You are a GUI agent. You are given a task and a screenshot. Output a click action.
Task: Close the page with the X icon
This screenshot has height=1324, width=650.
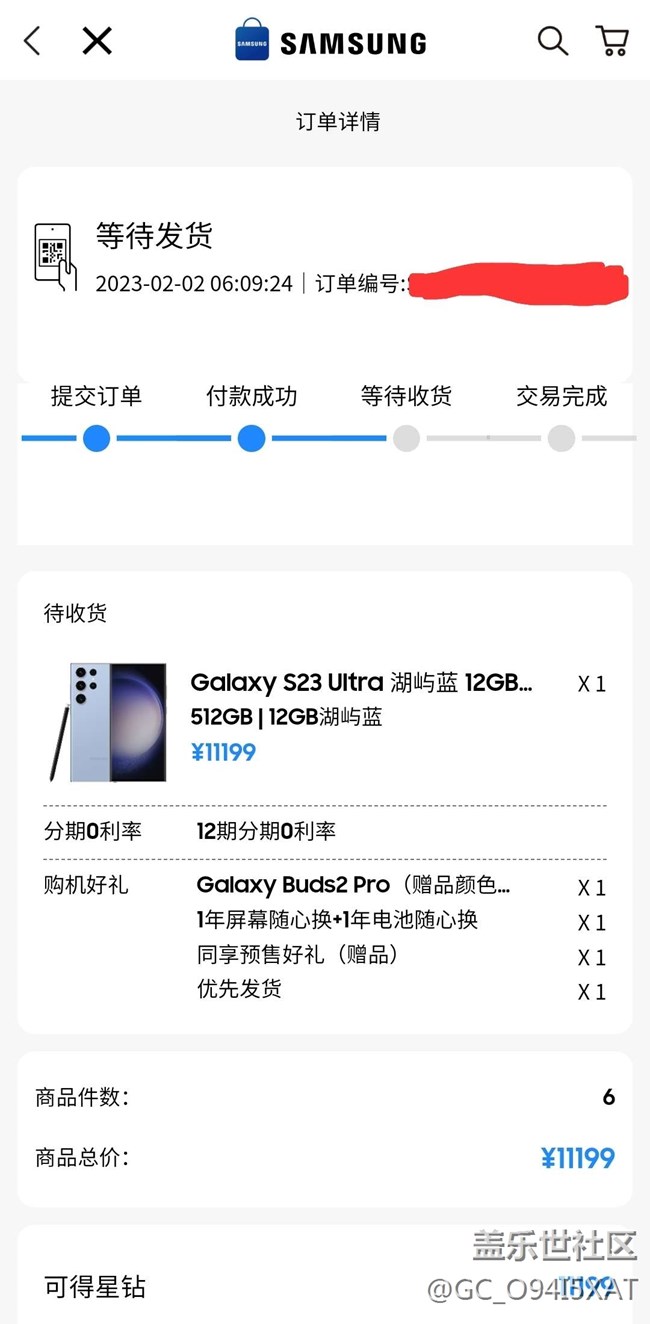coord(97,41)
